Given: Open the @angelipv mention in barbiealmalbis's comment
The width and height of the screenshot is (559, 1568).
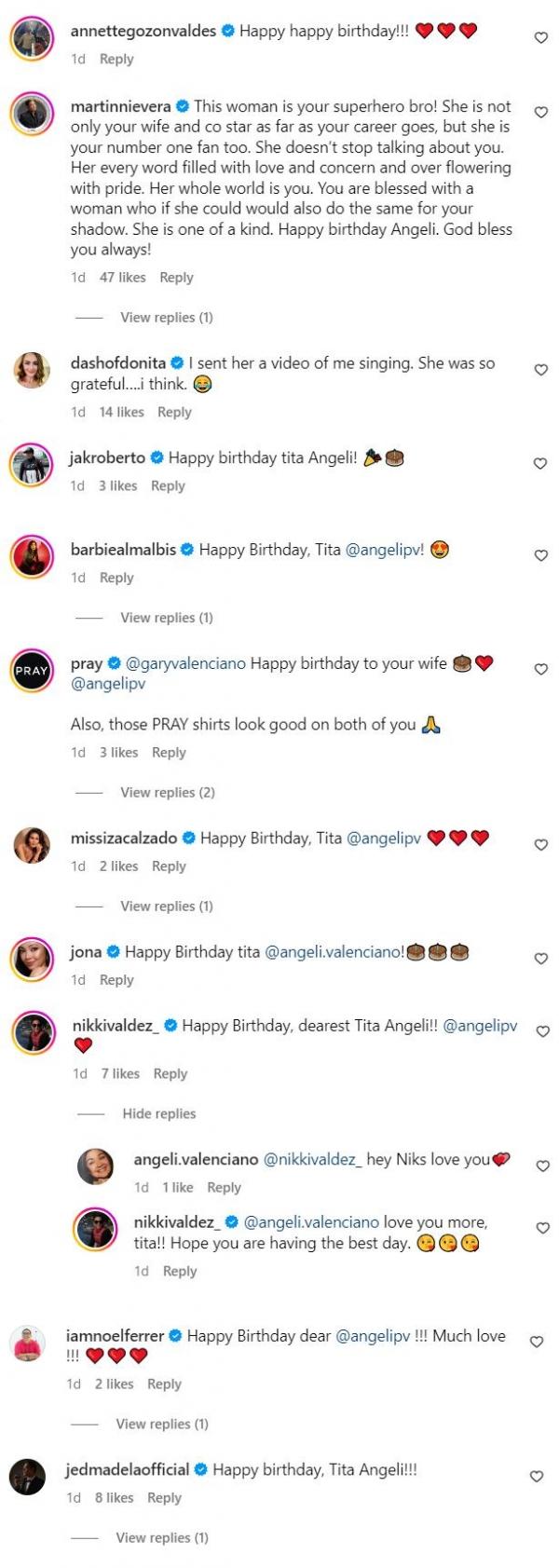Looking at the screenshot, I should 385,550.
